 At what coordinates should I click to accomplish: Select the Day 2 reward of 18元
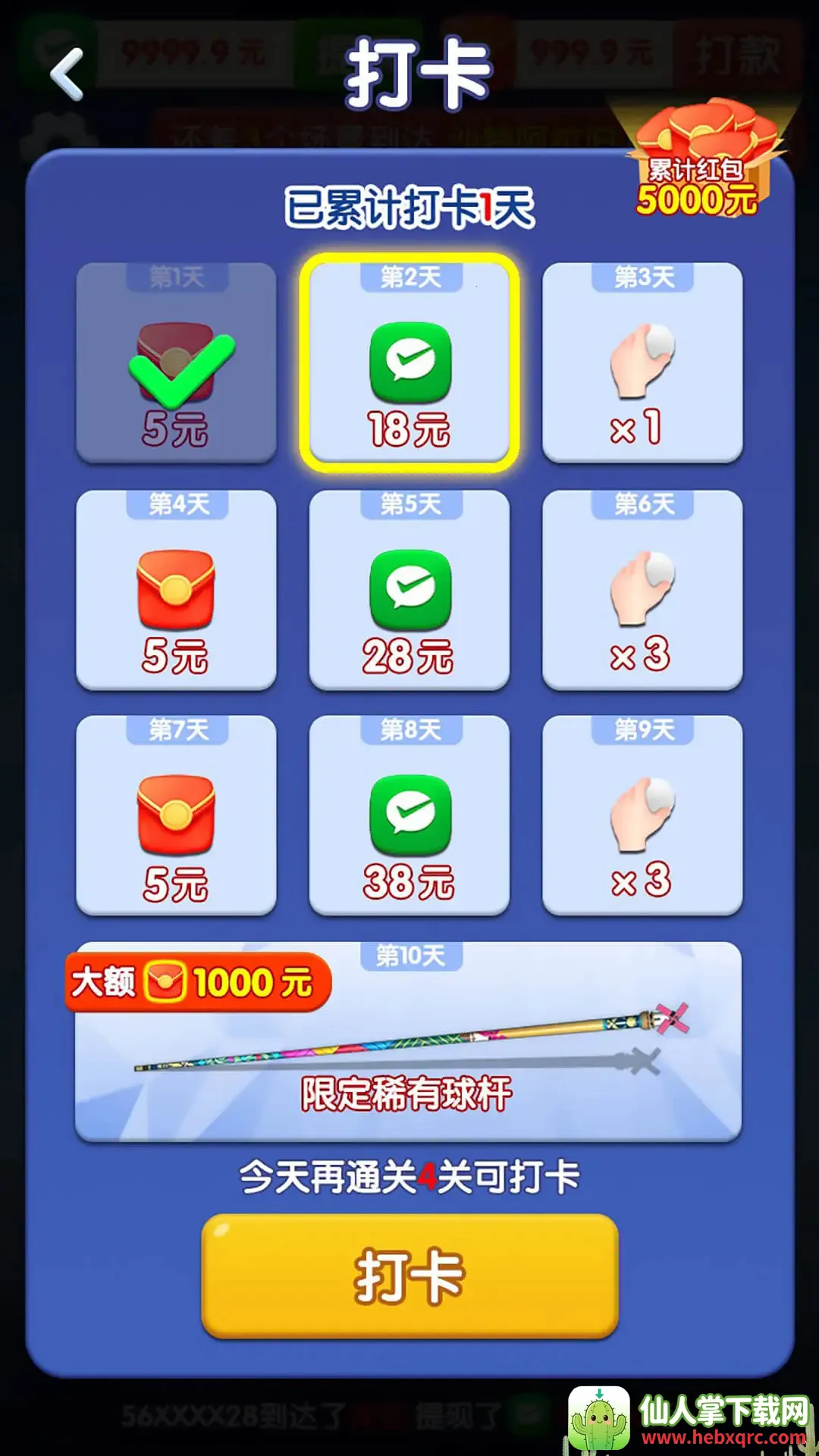coord(409,362)
